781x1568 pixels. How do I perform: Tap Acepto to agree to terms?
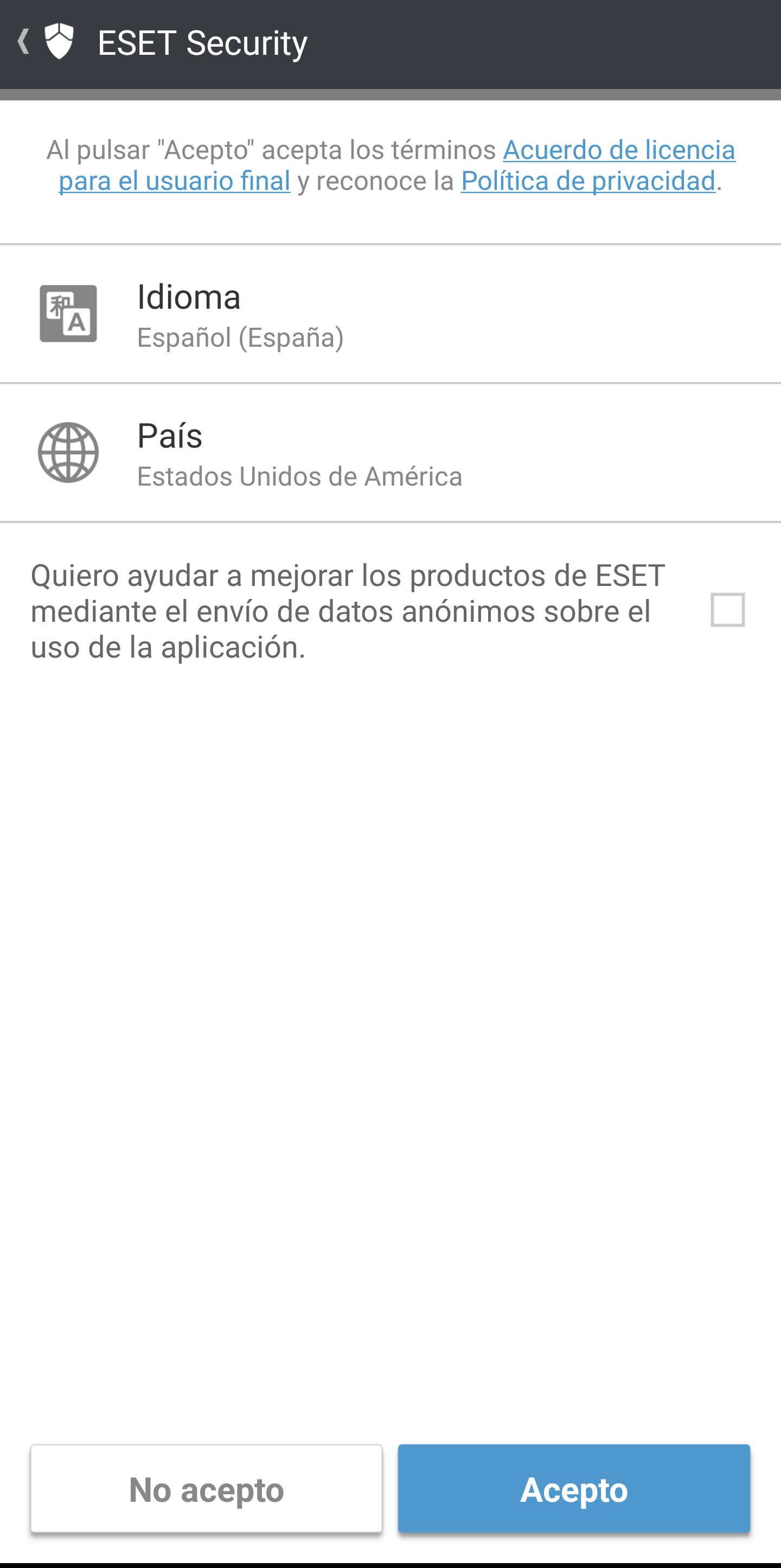[x=574, y=1489]
